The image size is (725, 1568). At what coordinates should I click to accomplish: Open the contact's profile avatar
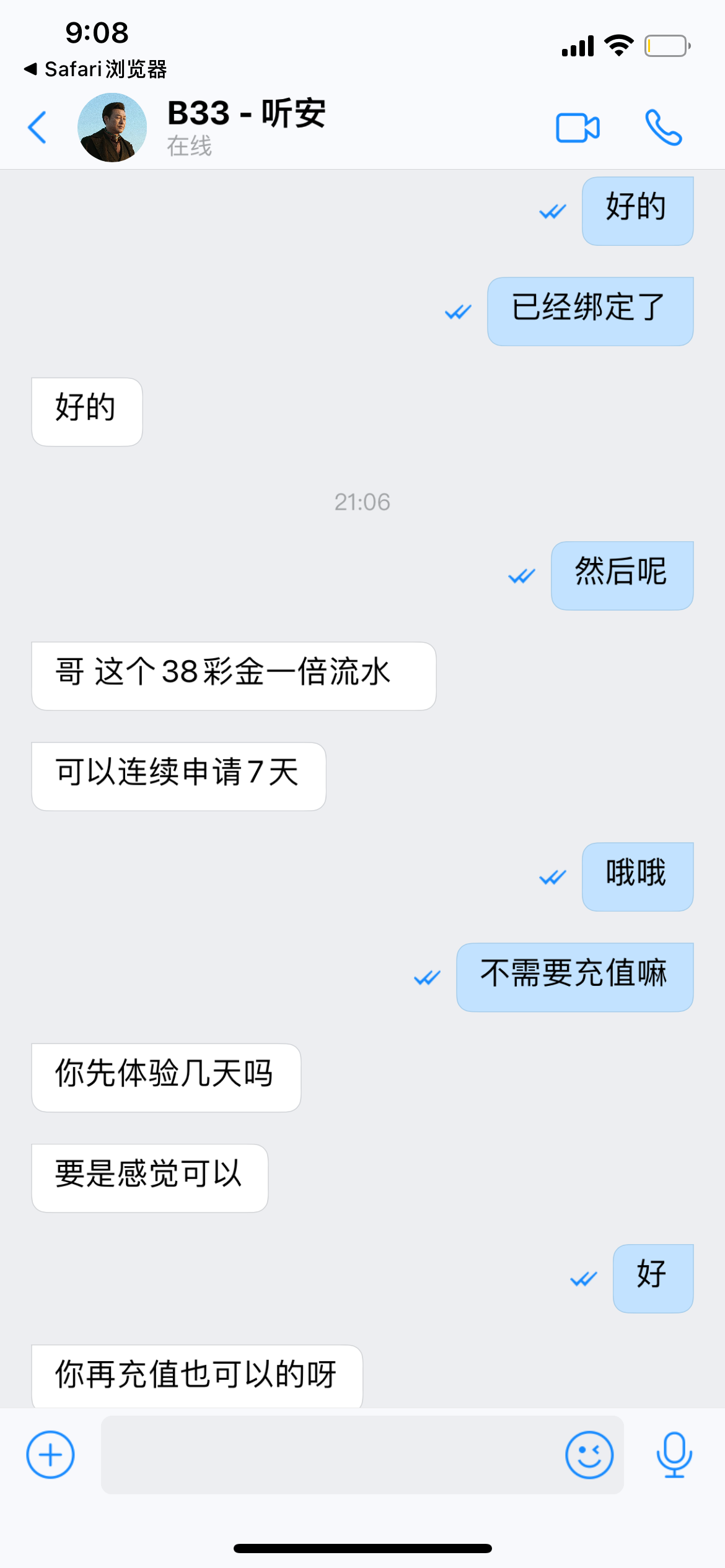(x=113, y=127)
